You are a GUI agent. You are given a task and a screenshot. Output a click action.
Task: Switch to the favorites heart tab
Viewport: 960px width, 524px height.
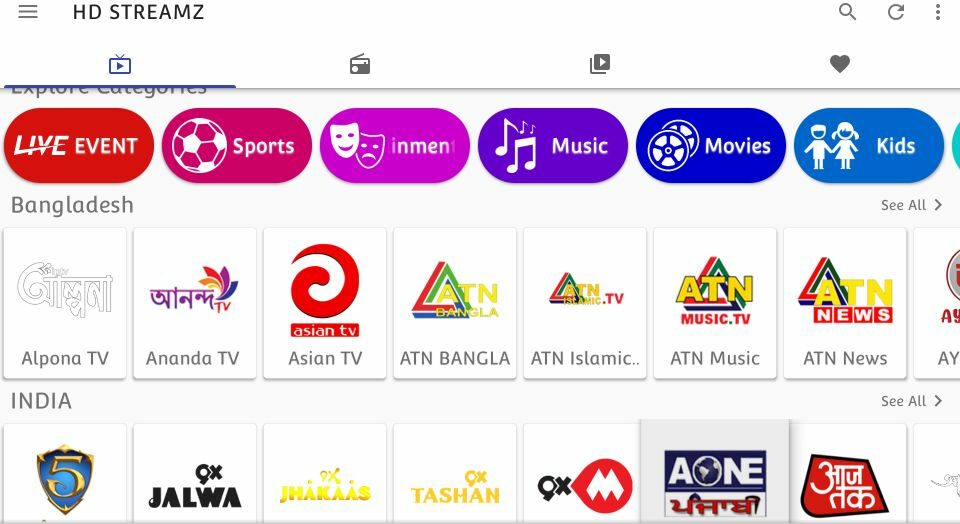[x=840, y=65]
